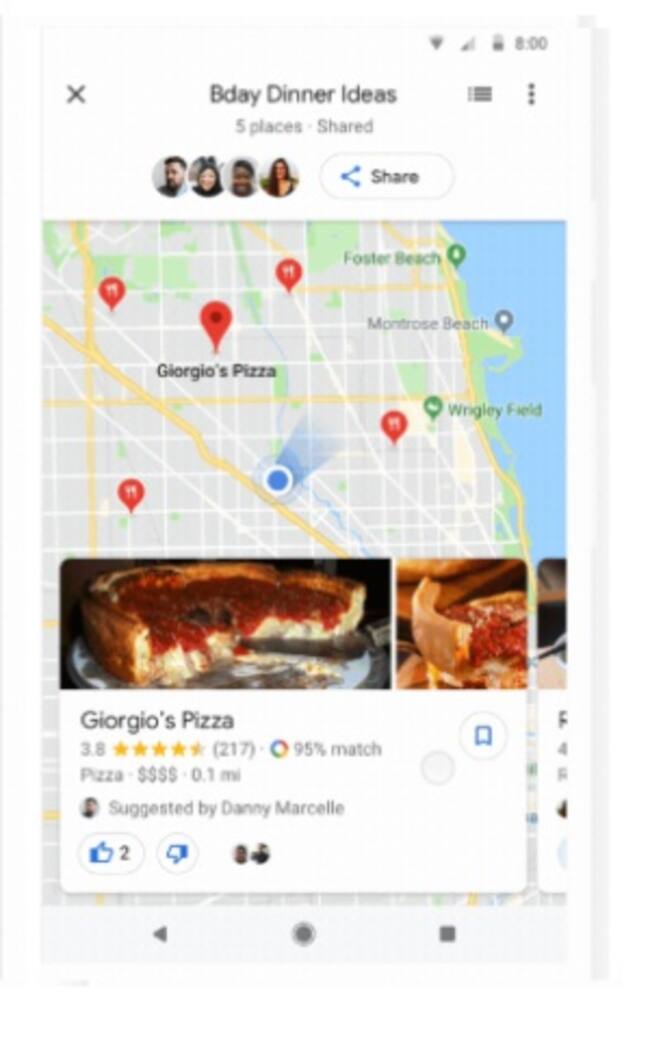Switch to list view
This screenshot has width=650, height=1038.
pyautogui.click(x=480, y=94)
